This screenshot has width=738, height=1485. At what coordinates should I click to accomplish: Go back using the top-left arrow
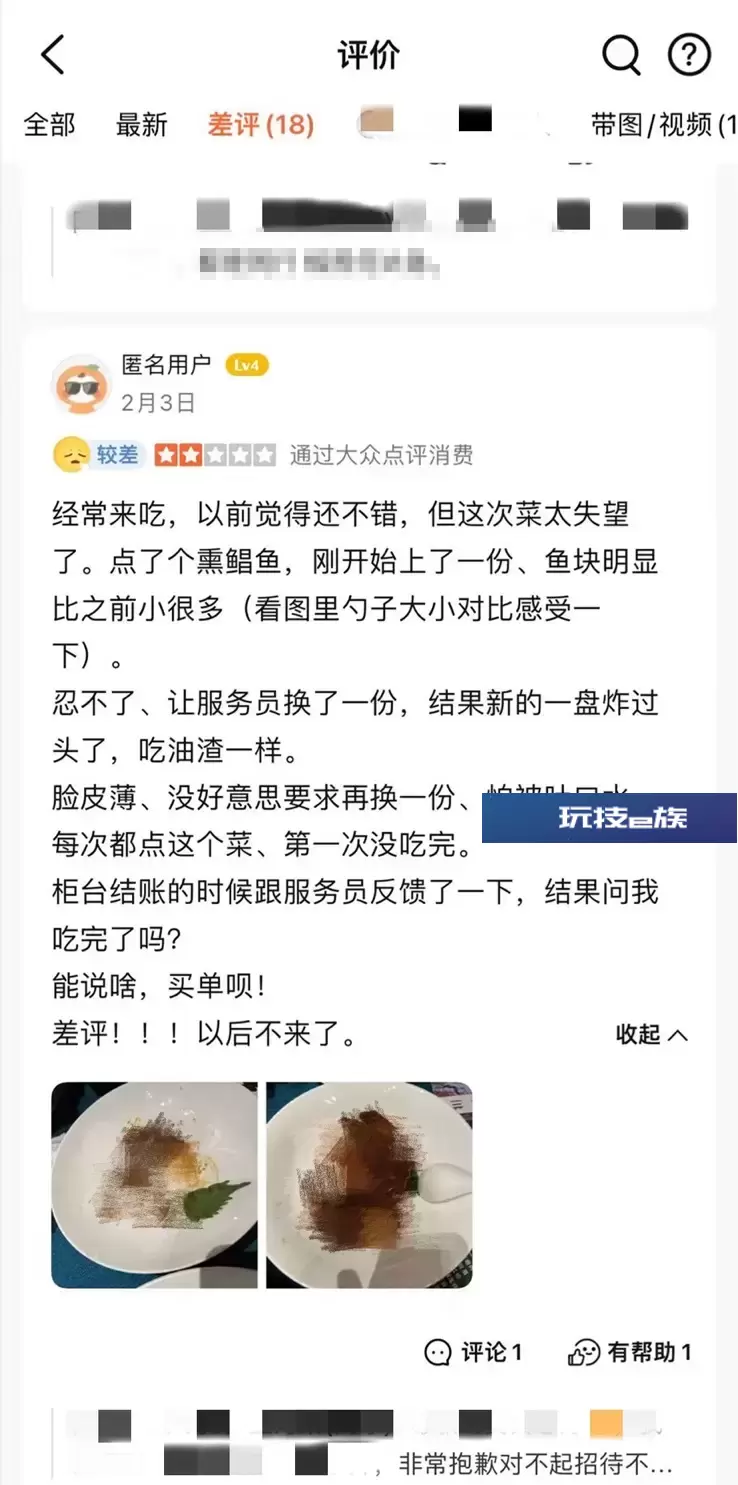53,54
